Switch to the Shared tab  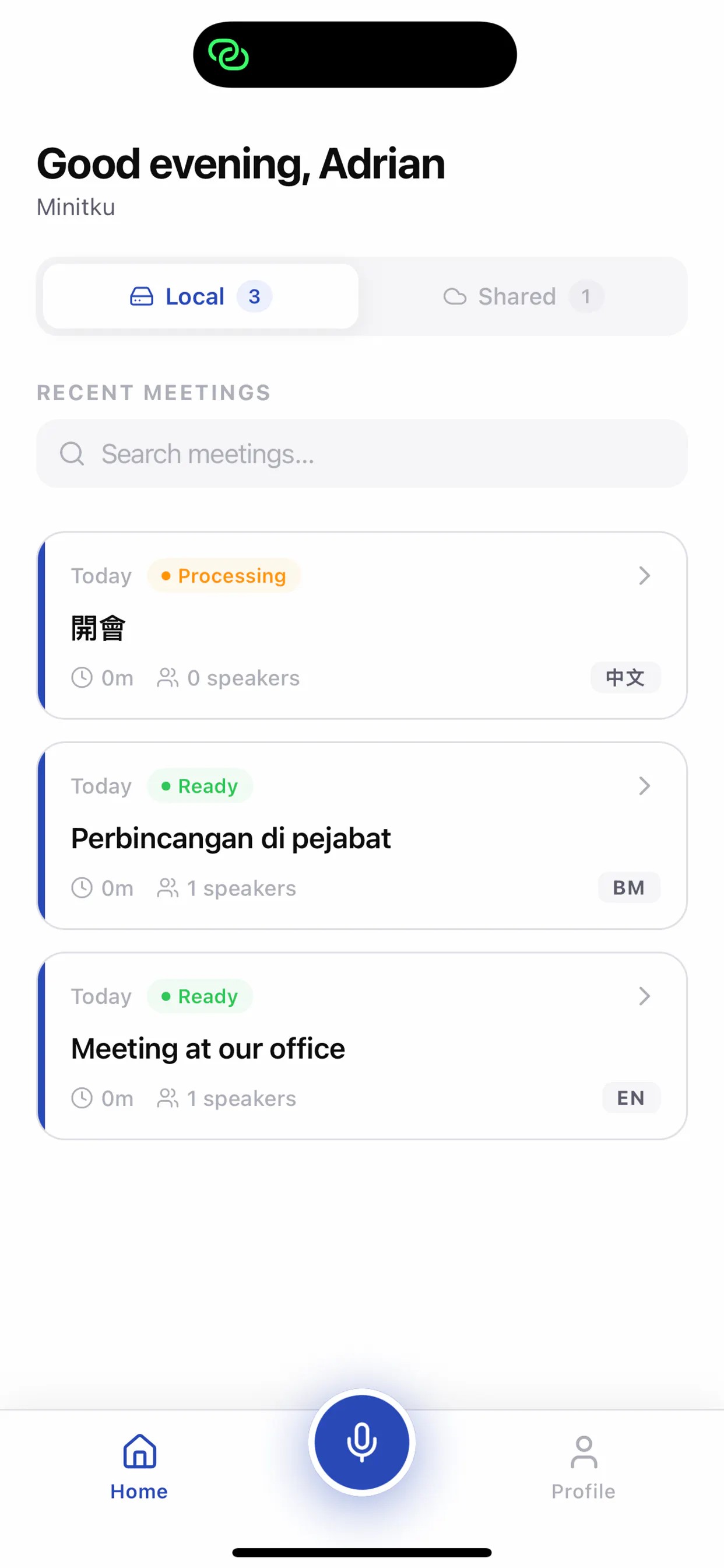point(523,296)
